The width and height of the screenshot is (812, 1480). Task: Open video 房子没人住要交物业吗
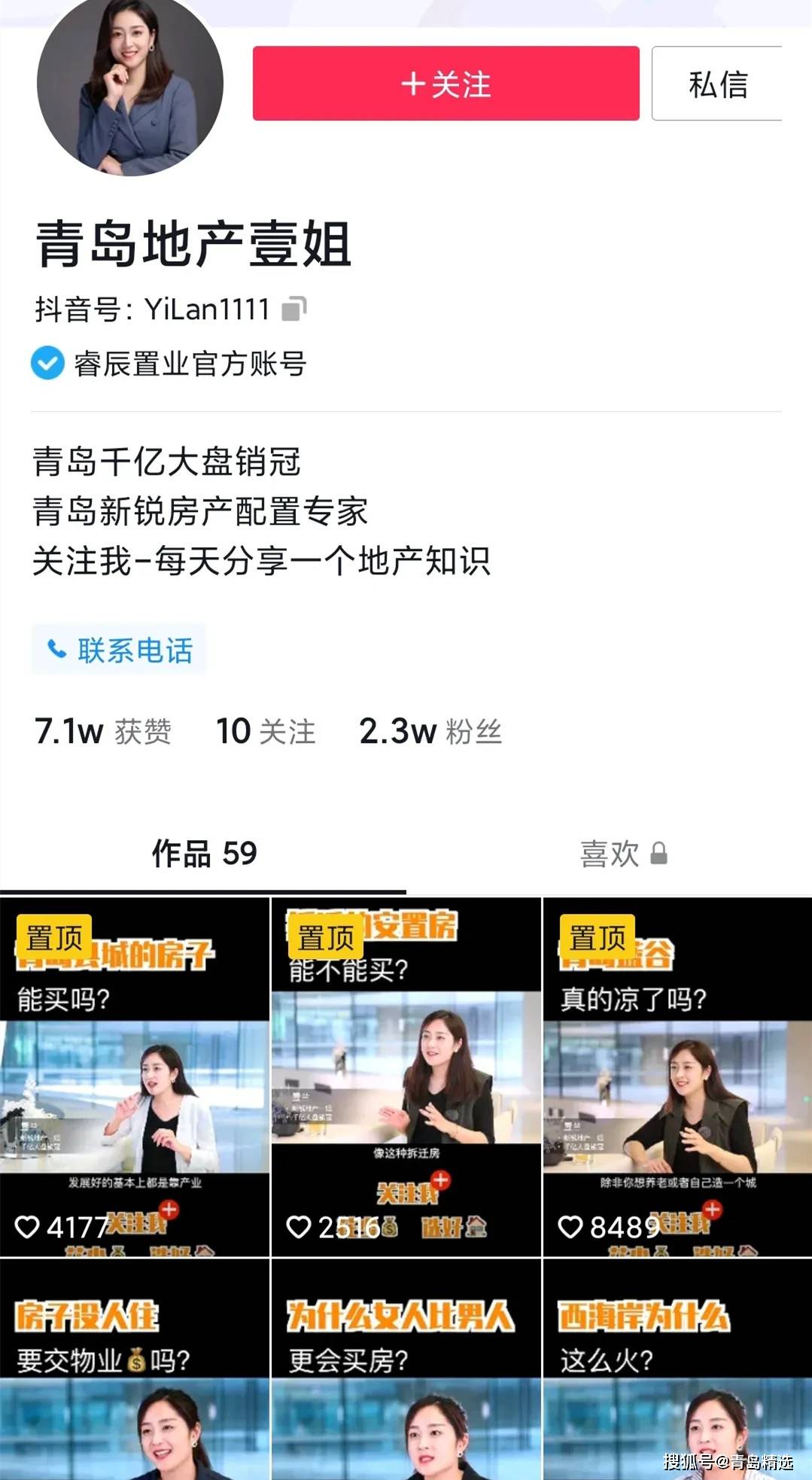click(x=135, y=1370)
